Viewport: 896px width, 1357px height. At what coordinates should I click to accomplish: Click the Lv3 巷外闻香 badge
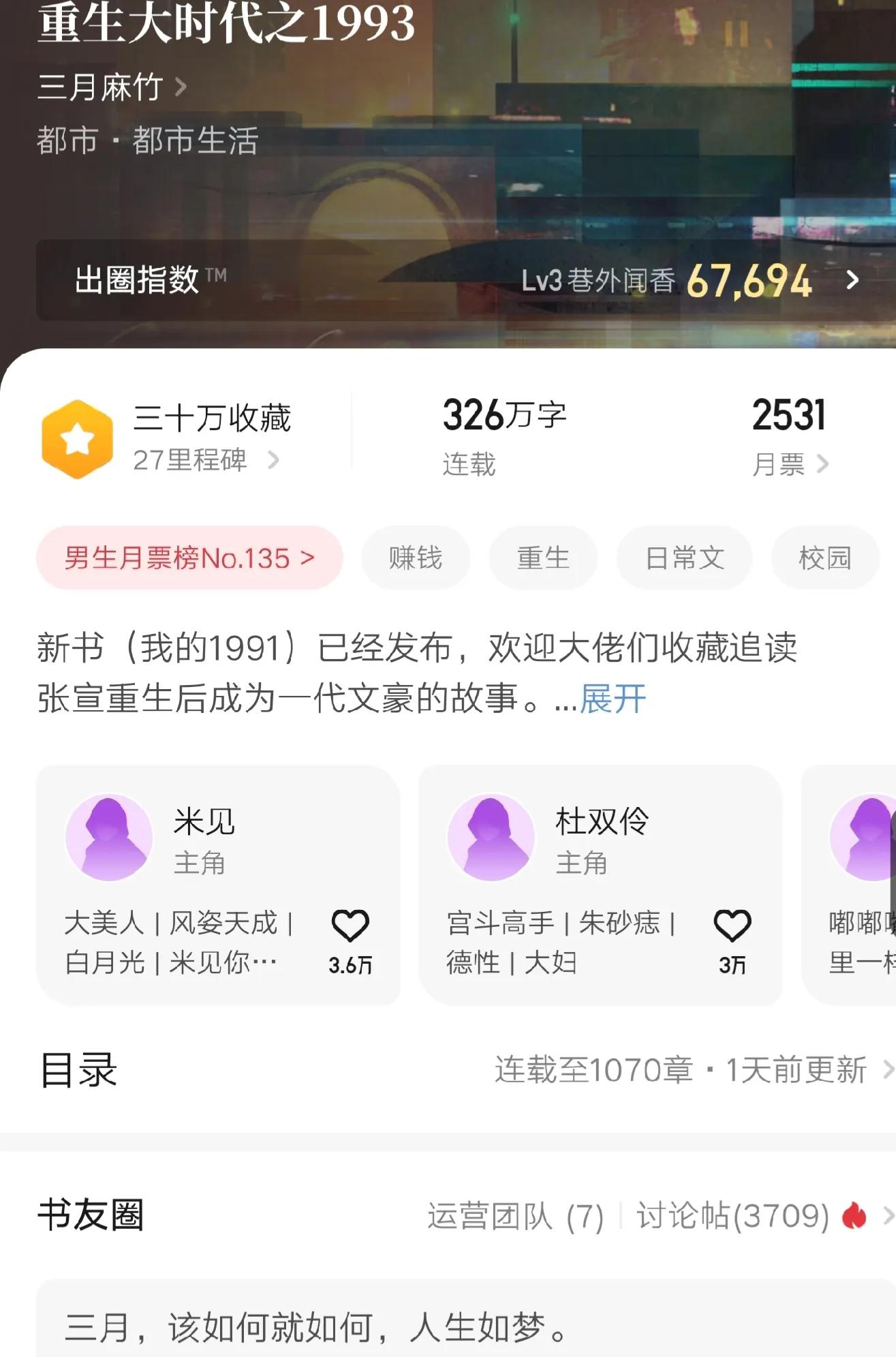tap(600, 279)
